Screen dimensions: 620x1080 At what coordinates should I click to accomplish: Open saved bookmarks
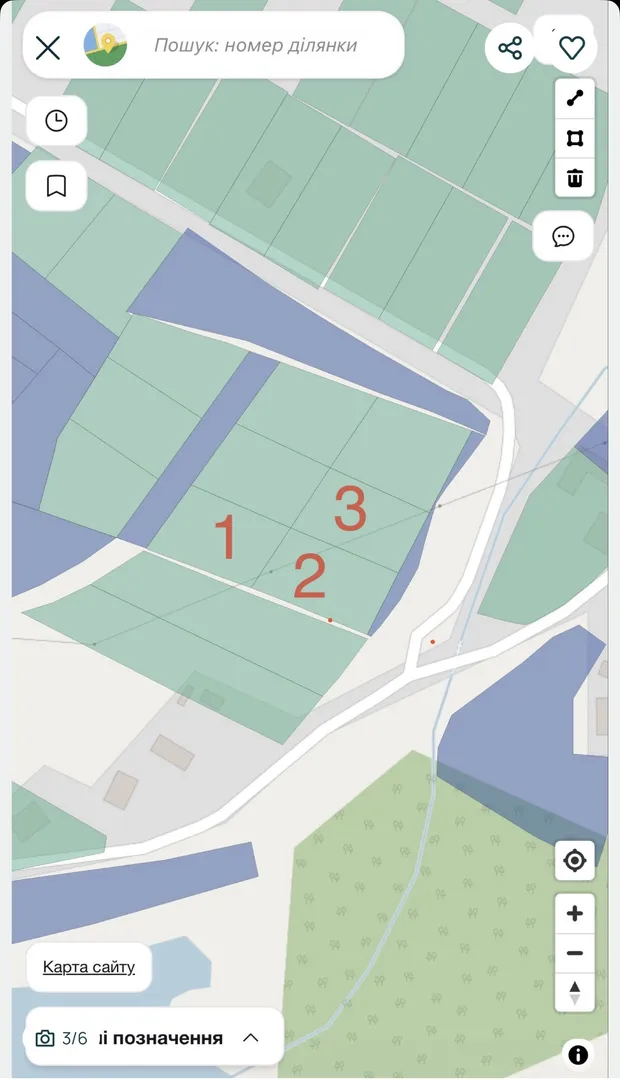(56, 186)
